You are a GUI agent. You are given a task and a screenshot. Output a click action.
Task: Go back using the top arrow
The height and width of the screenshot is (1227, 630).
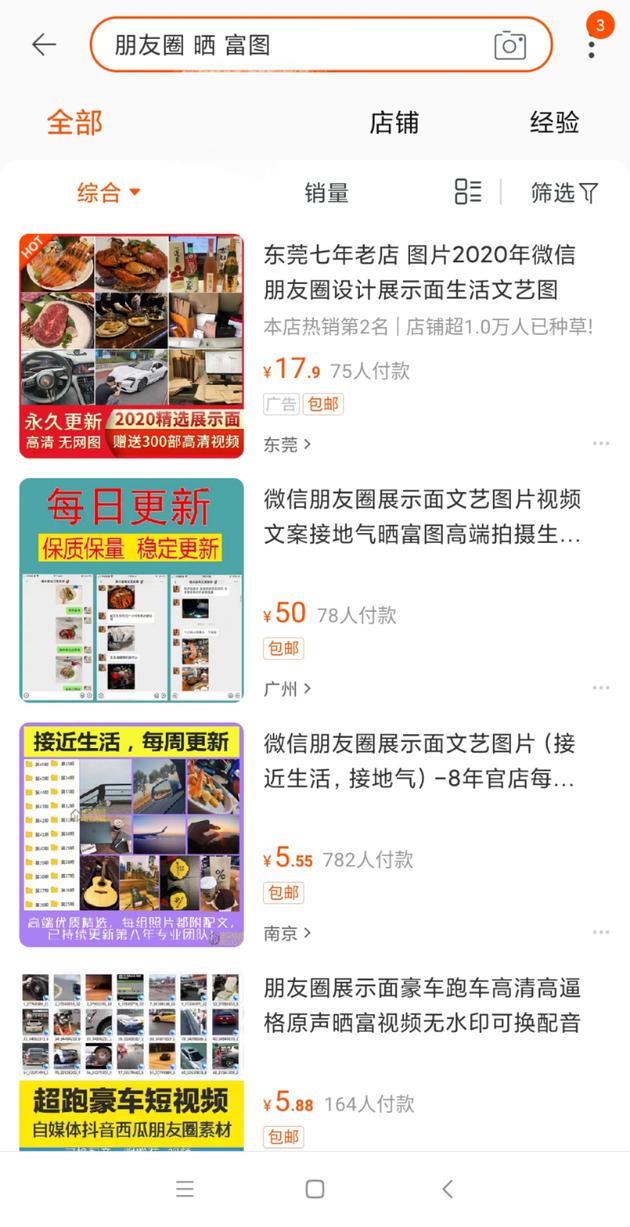pyautogui.click(x=44, y=45)
